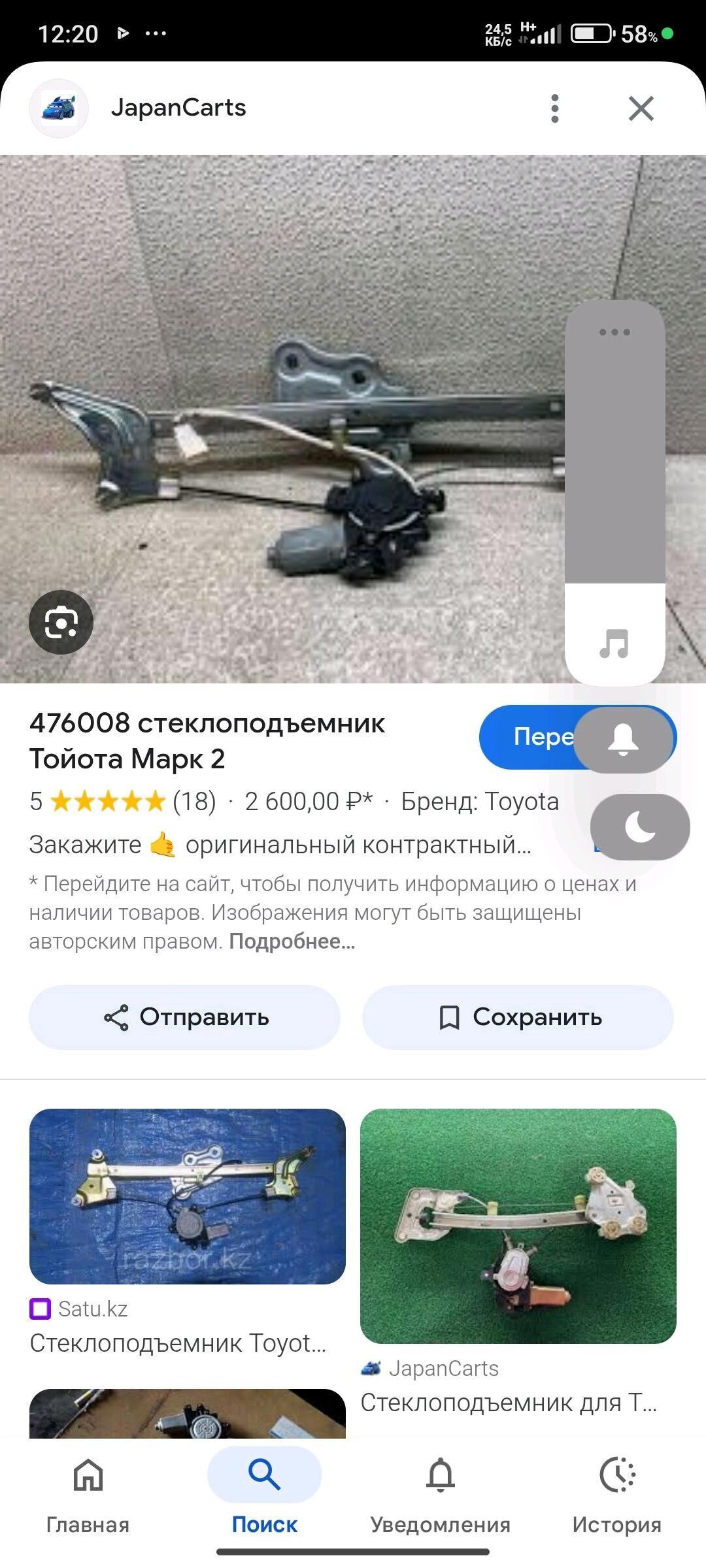Toggle the ringer bell in volume panel
The width and height of the screenshot is (706, 1568).
tap(623, 740)
